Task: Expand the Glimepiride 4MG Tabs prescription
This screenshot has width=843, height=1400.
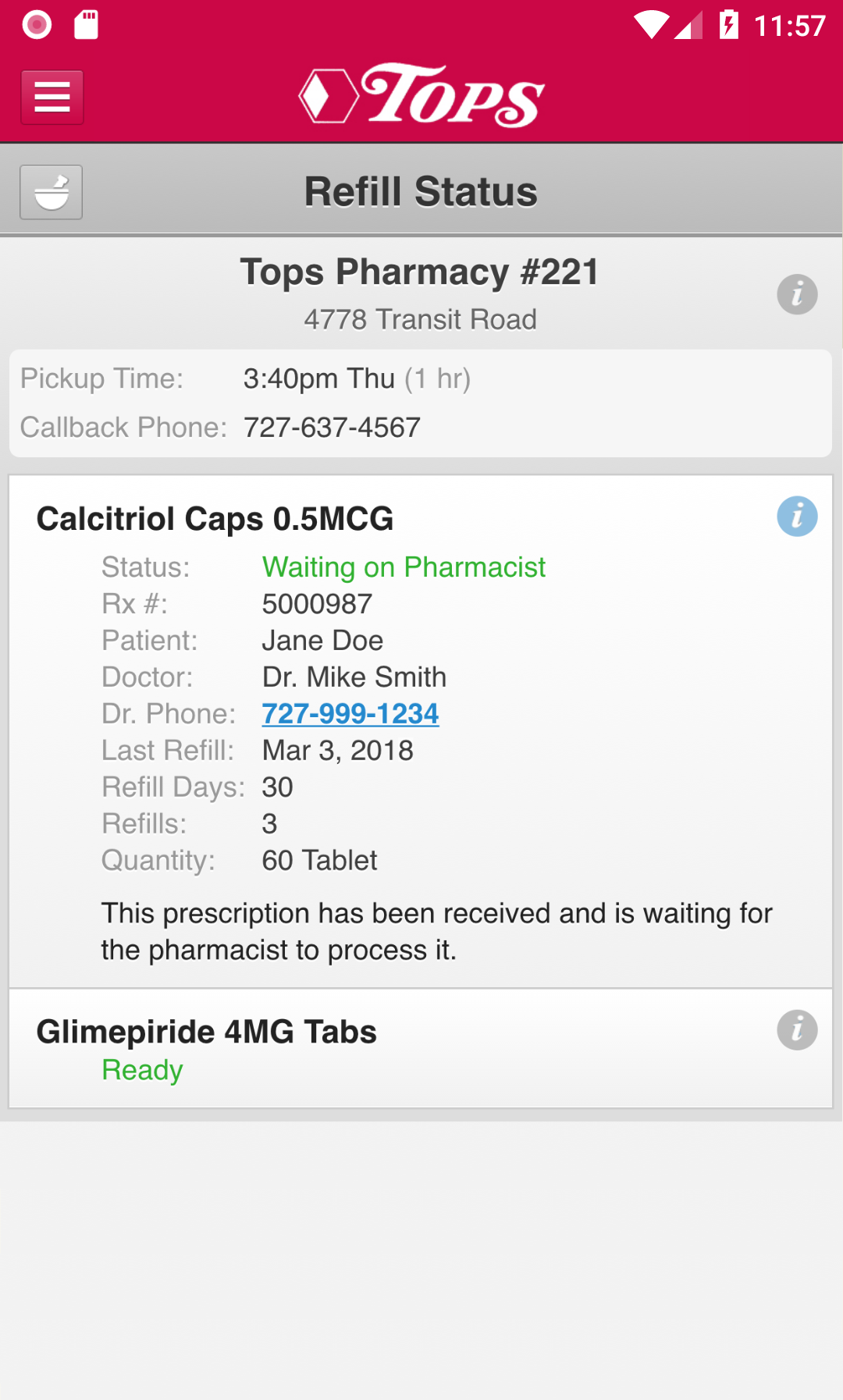Action: coord(206,1032)
